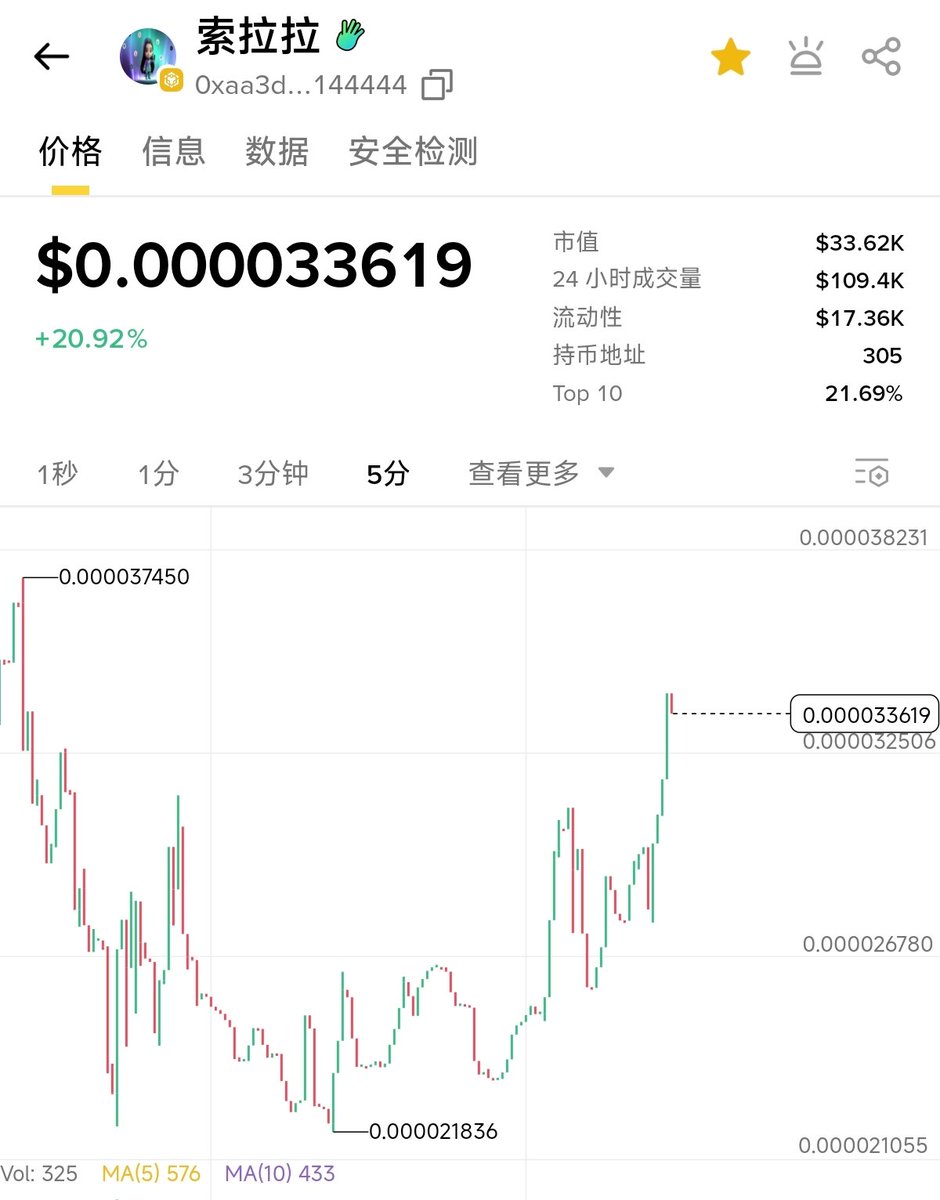The width and height of the screenshot is (940, 1200).
Task: Go back using the arrow
Action: tap(52, 58)
